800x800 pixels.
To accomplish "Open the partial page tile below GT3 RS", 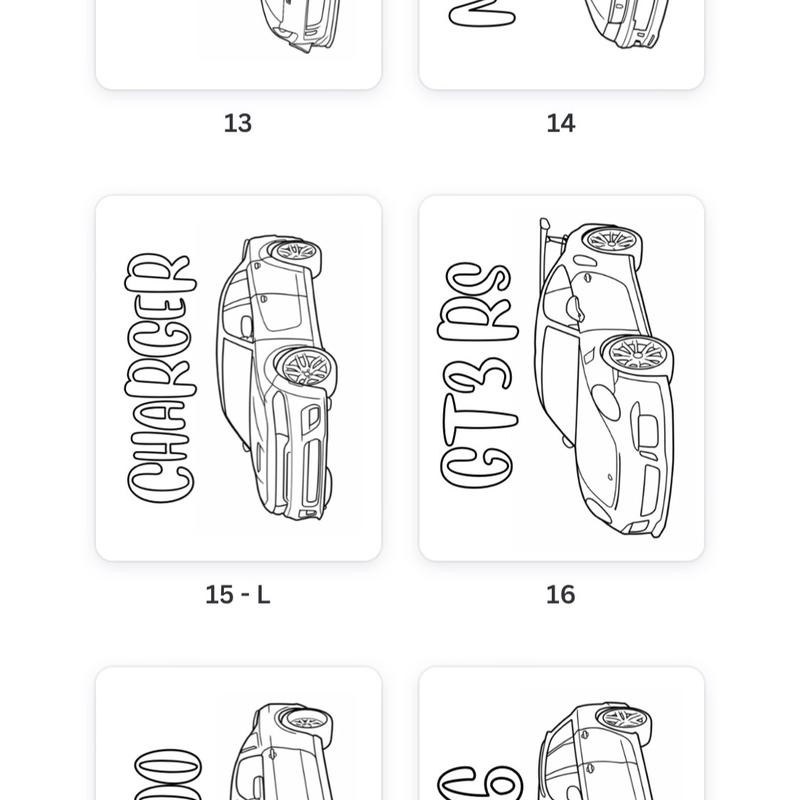I will click(x=561, y=733).
